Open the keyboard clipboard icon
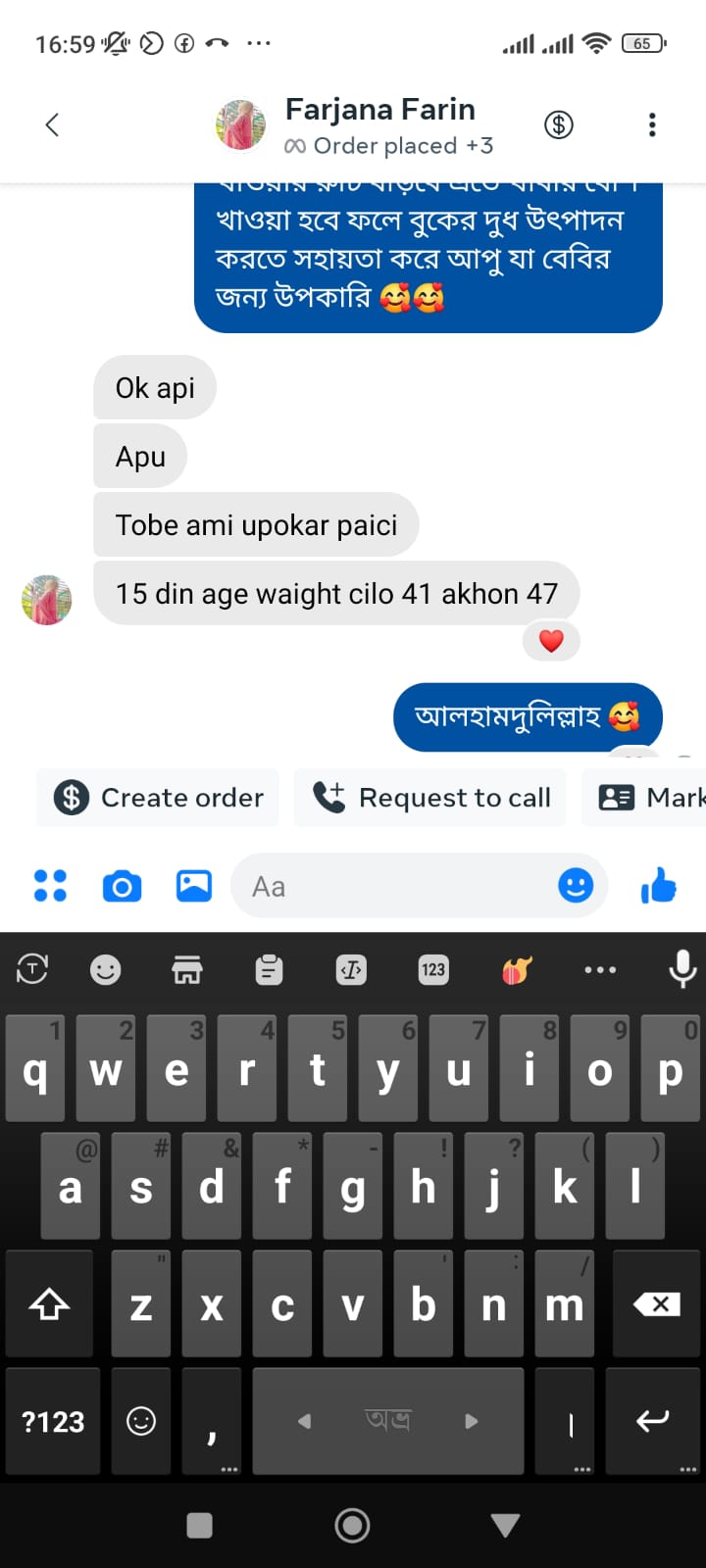 (x=269, y=969)
